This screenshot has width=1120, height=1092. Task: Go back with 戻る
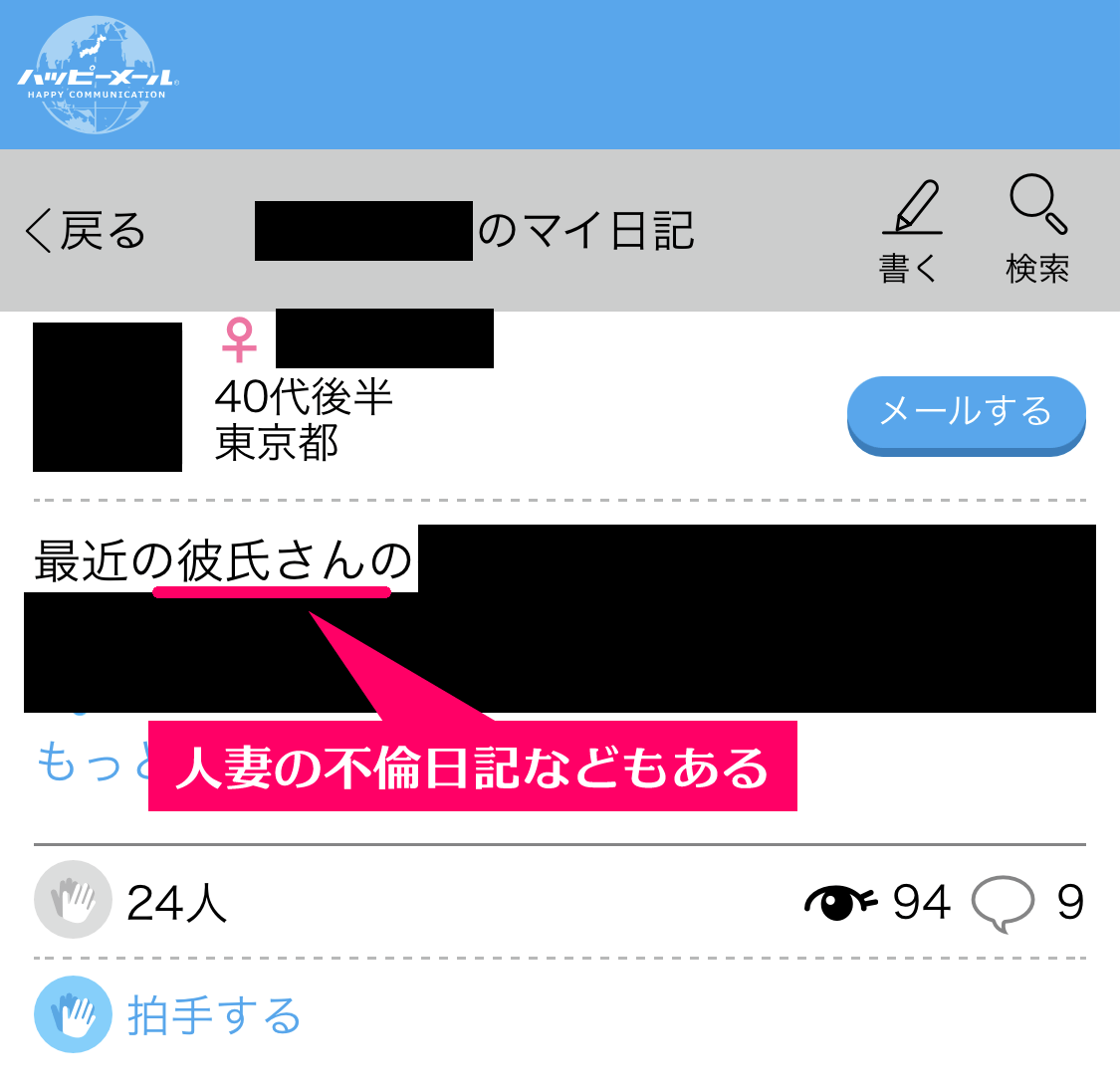click(86, 231)
